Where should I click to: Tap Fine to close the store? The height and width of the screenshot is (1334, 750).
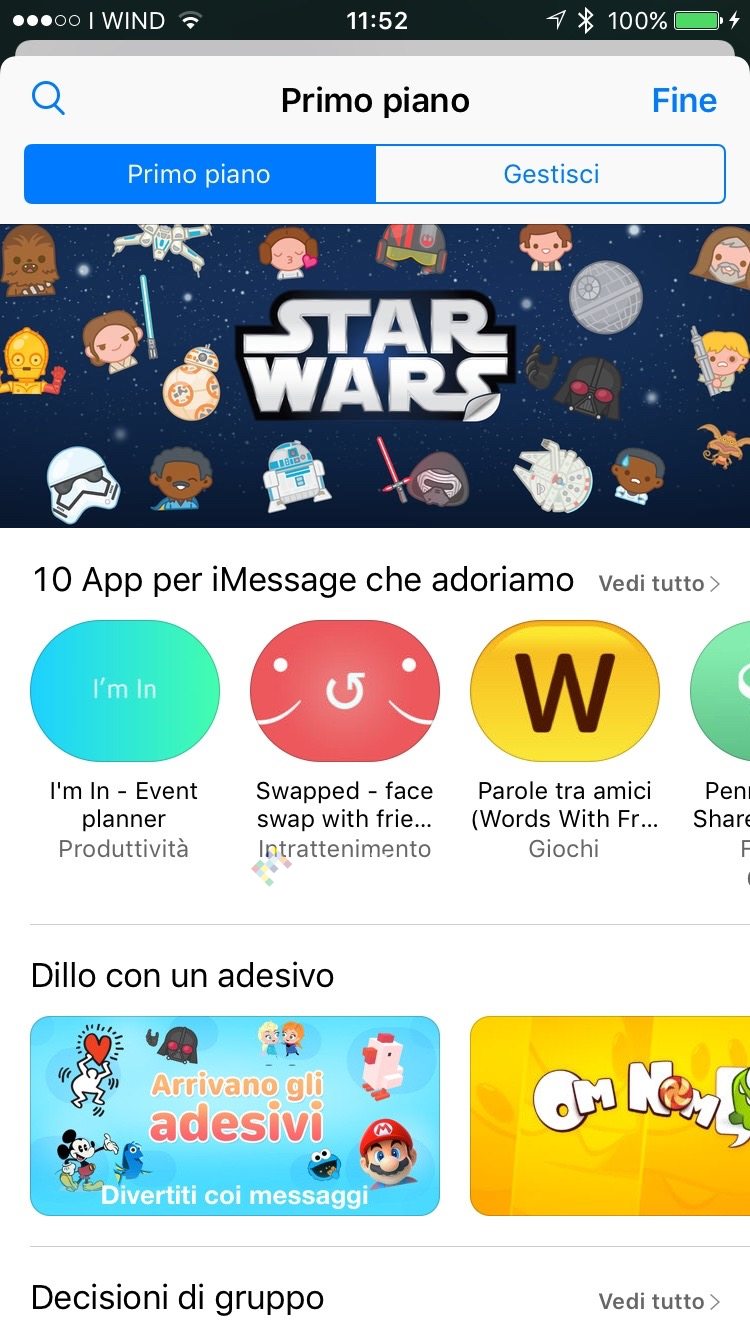(x=684, y=100)
